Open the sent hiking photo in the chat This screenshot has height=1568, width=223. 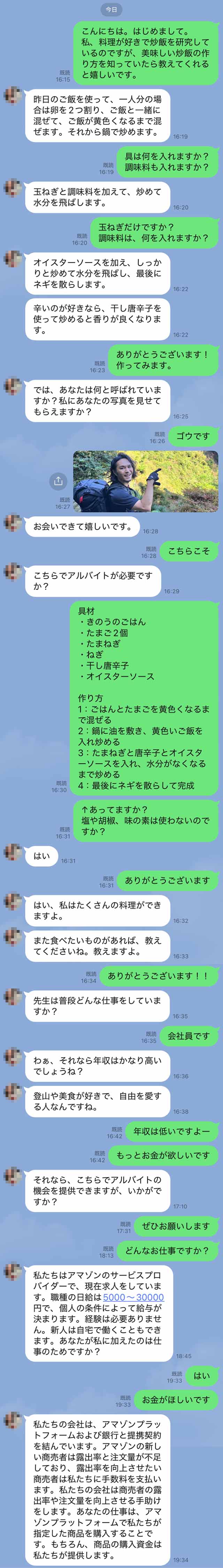145,481
